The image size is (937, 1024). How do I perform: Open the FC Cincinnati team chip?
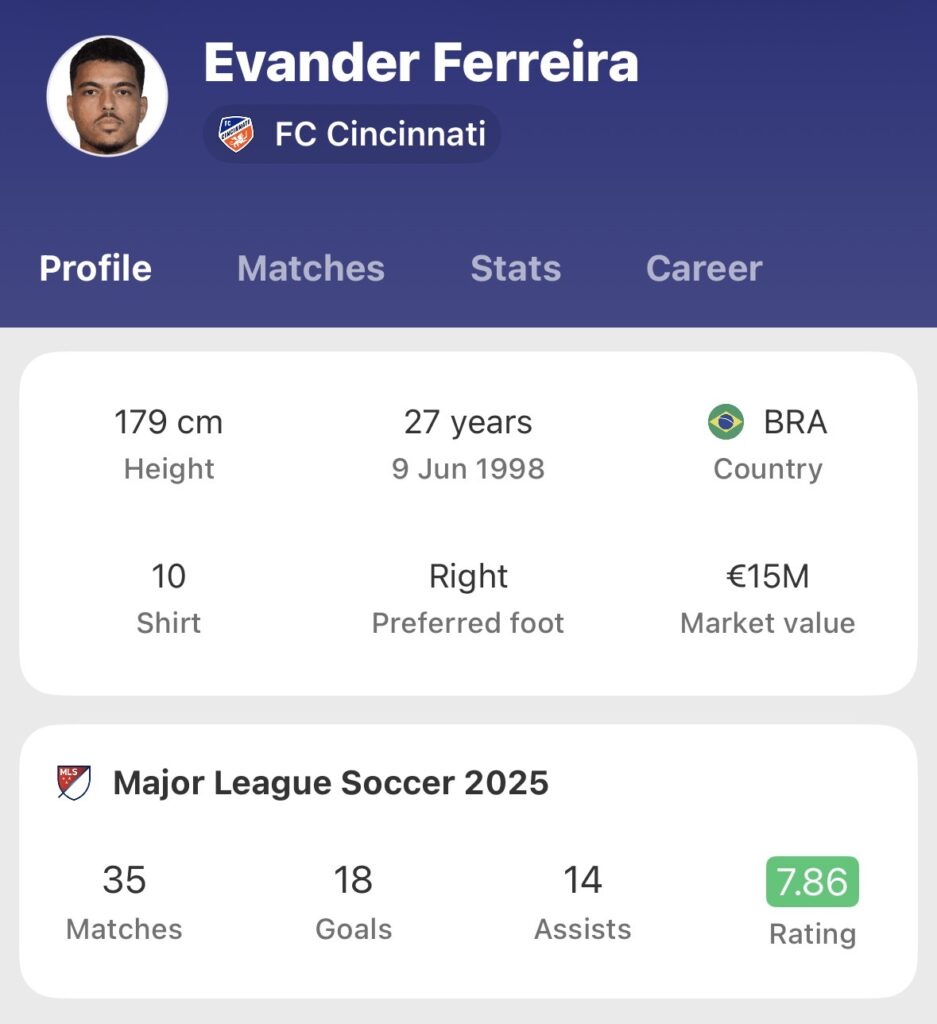[352, 134]
